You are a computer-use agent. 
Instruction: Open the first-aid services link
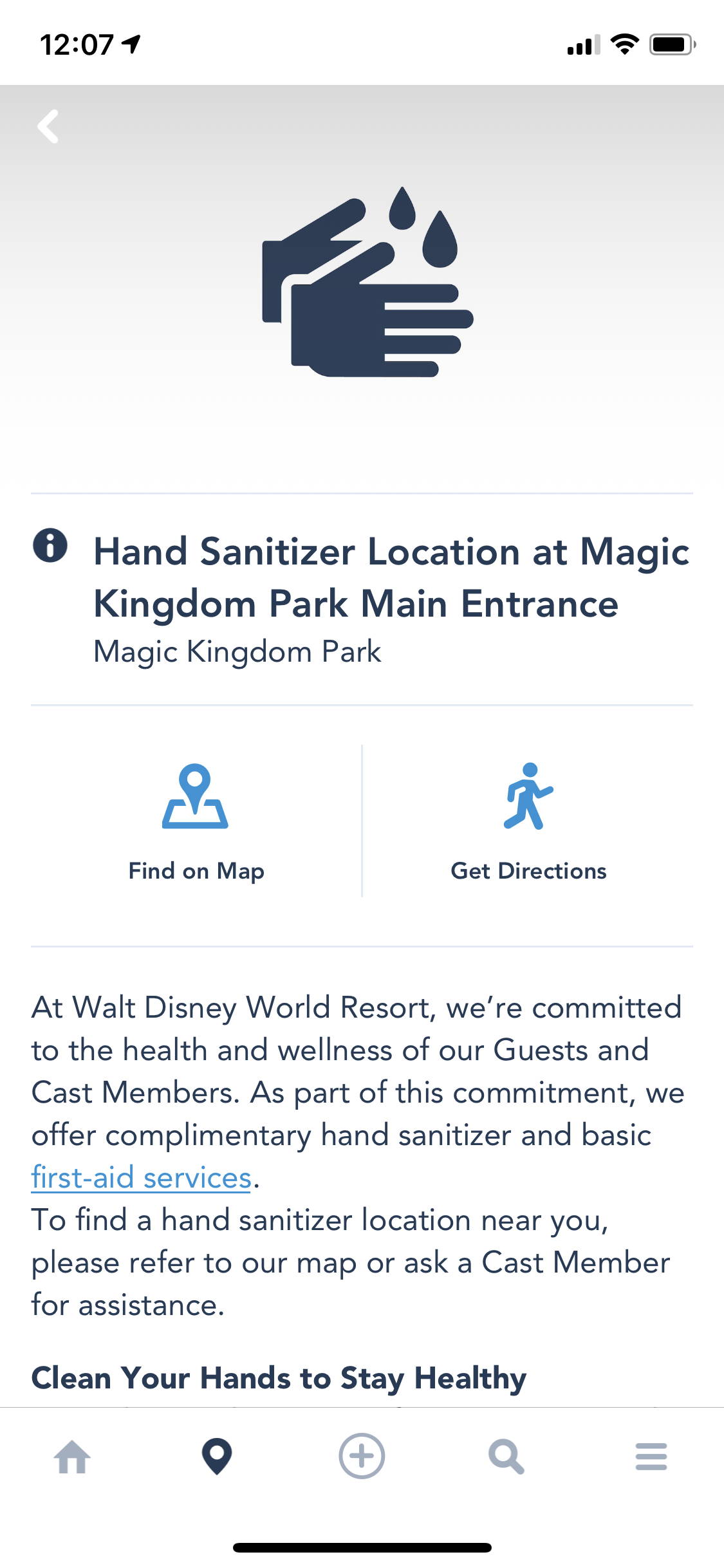coord(142,1177)
